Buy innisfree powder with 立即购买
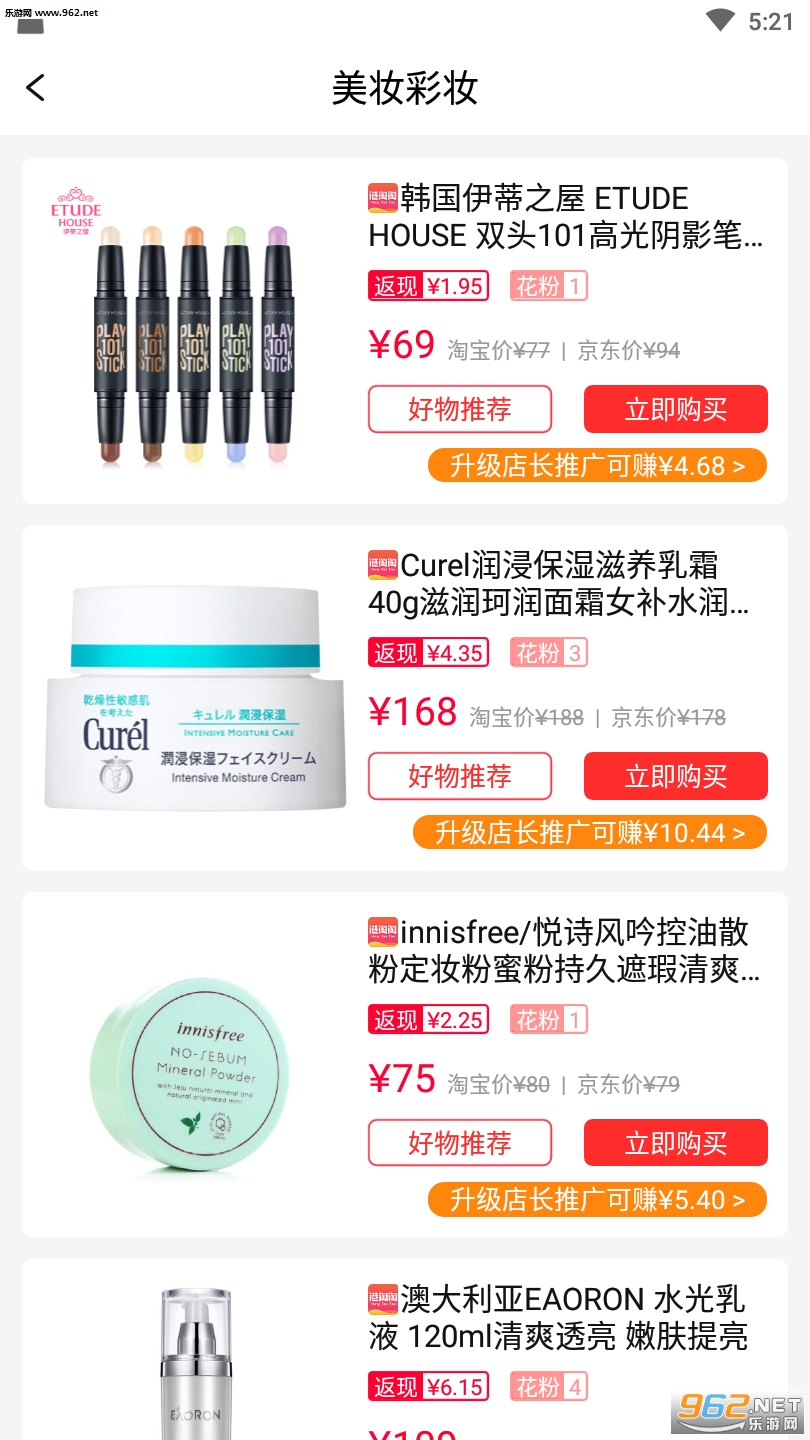Image resolution: width=810 pixels, height=1440 pixels. pos(676,1143)
